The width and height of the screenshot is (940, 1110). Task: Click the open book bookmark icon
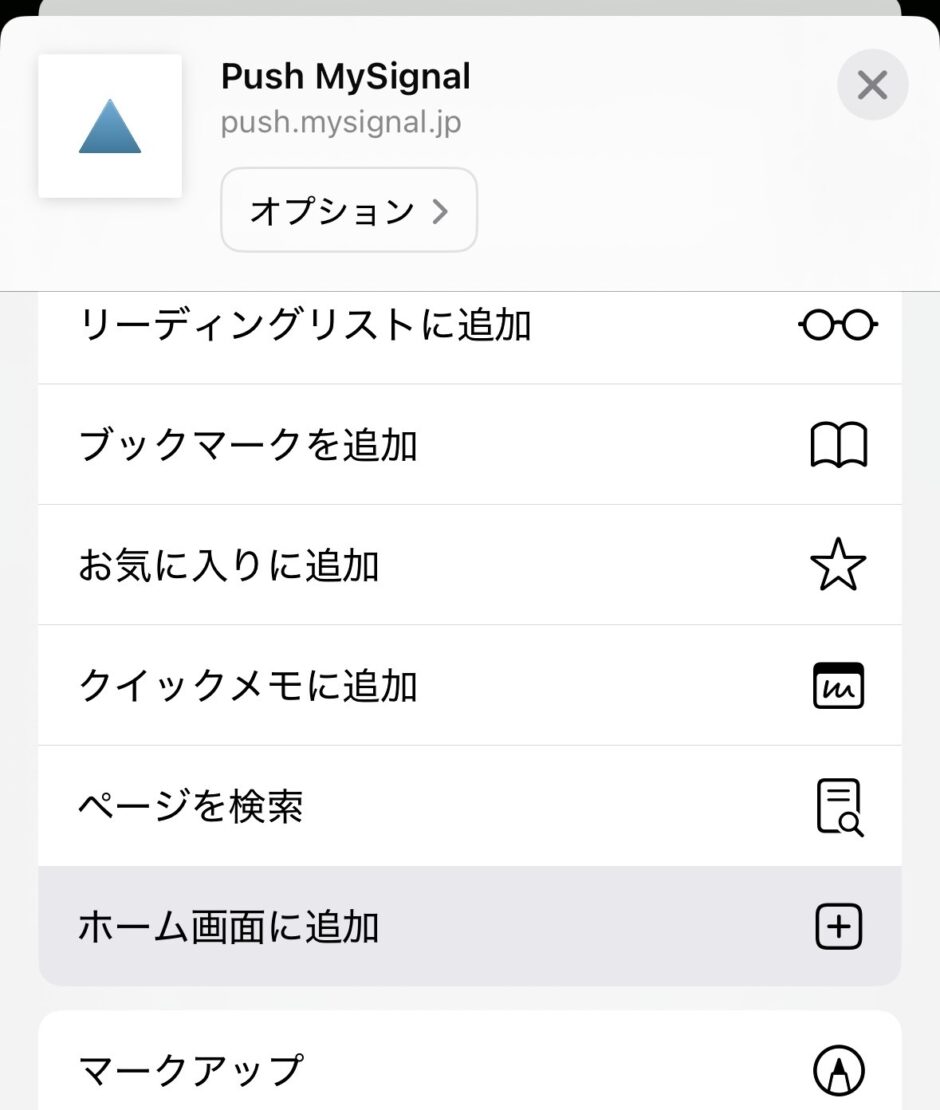point(838,444)
